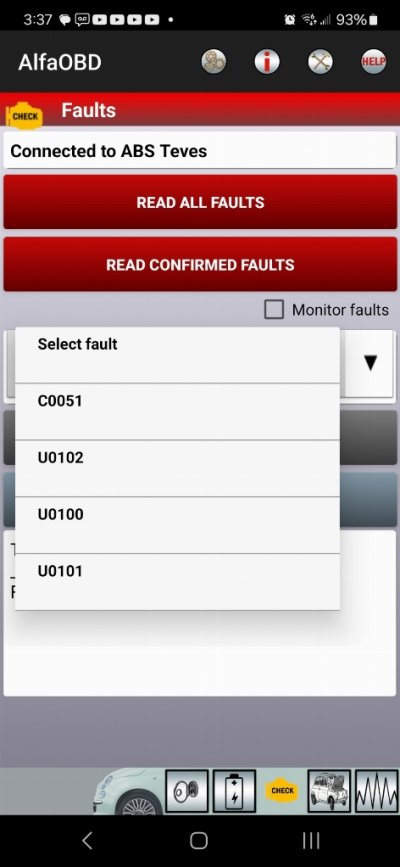This screenshot has width=400, height=867.
Task: Select fault code C0051
Action: click(177, 411)
